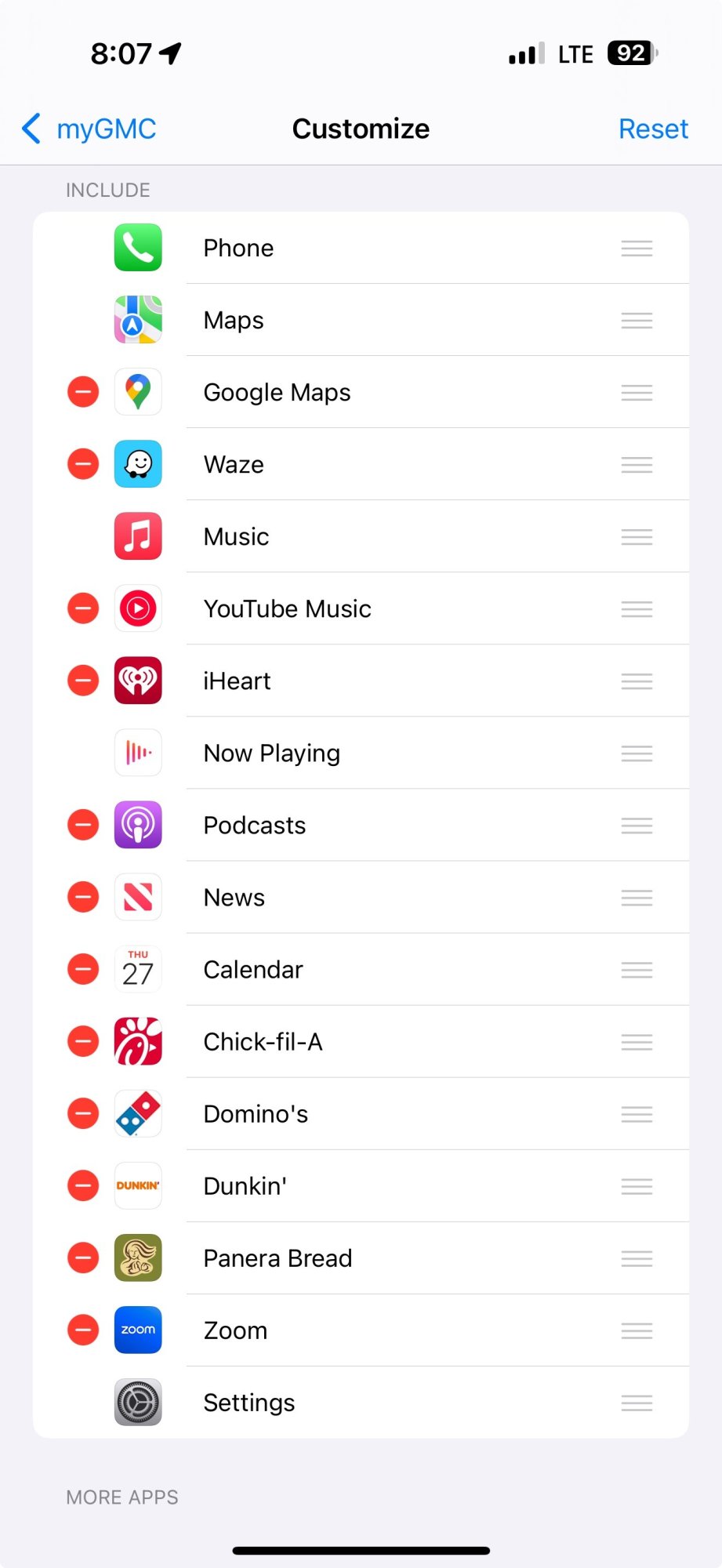Remove iHeart using its minus button
722x1568 pixels.
tap(83, 681)
